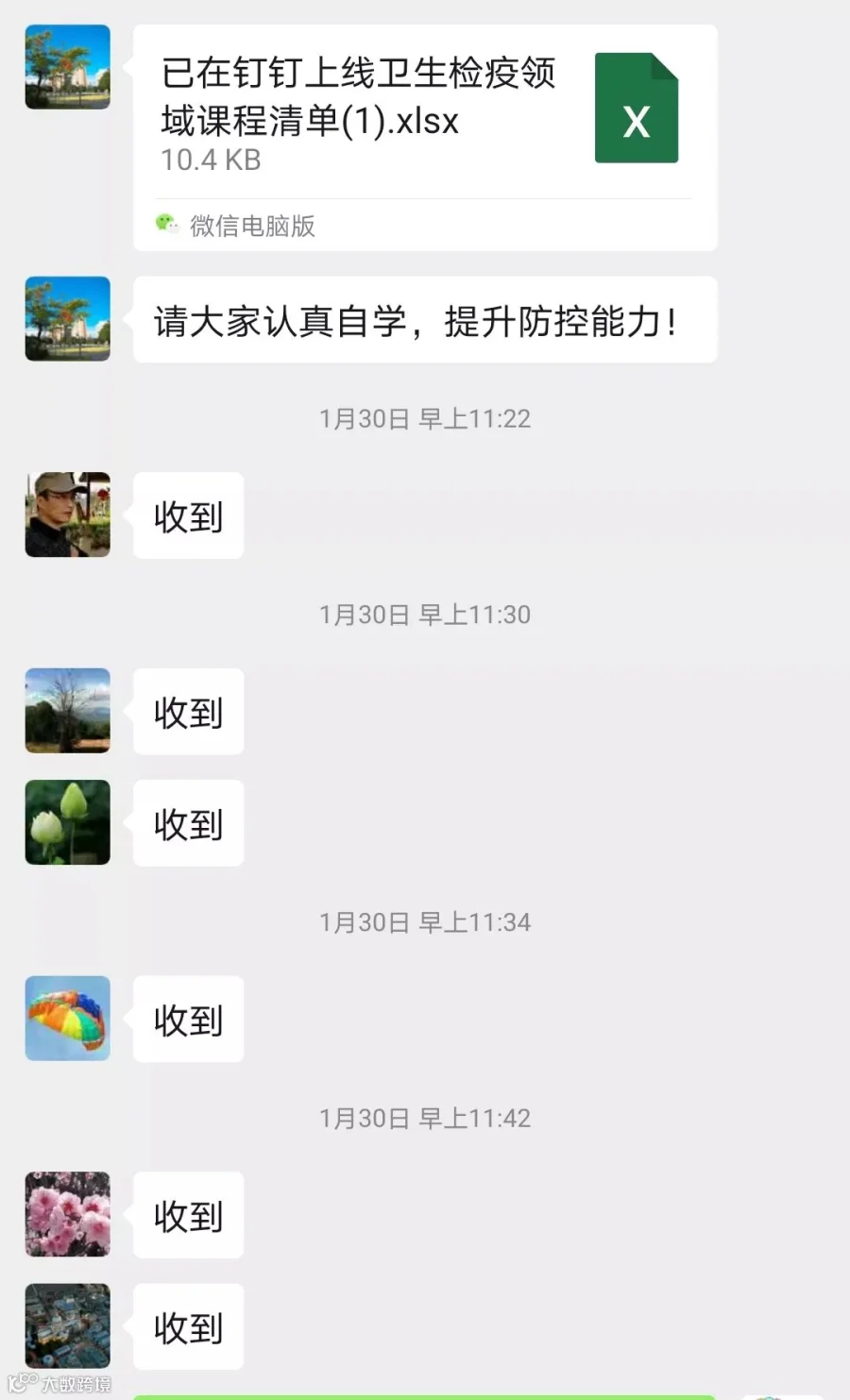850x1400 pixels.
Task: Open the 已在钉钉上线卫生检疫领域课程清单 xlsx file
Action: (x=425, y=138)
